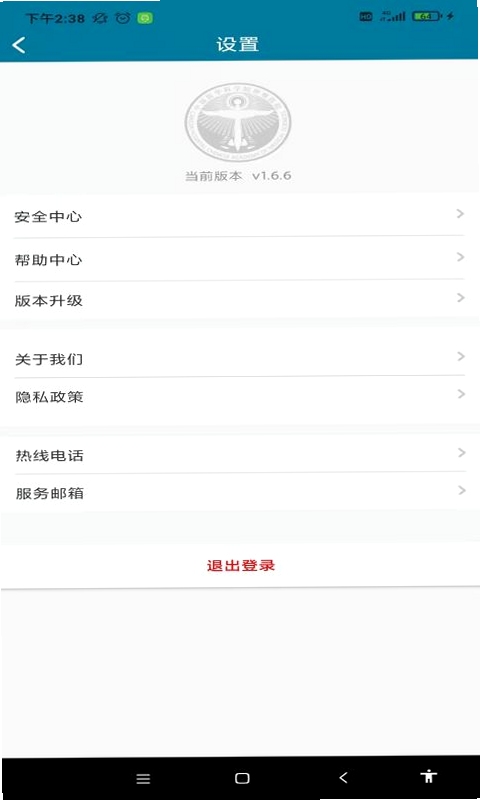Go back from the 设置 screen
480x800 pixels.
(x=19, y=45)
